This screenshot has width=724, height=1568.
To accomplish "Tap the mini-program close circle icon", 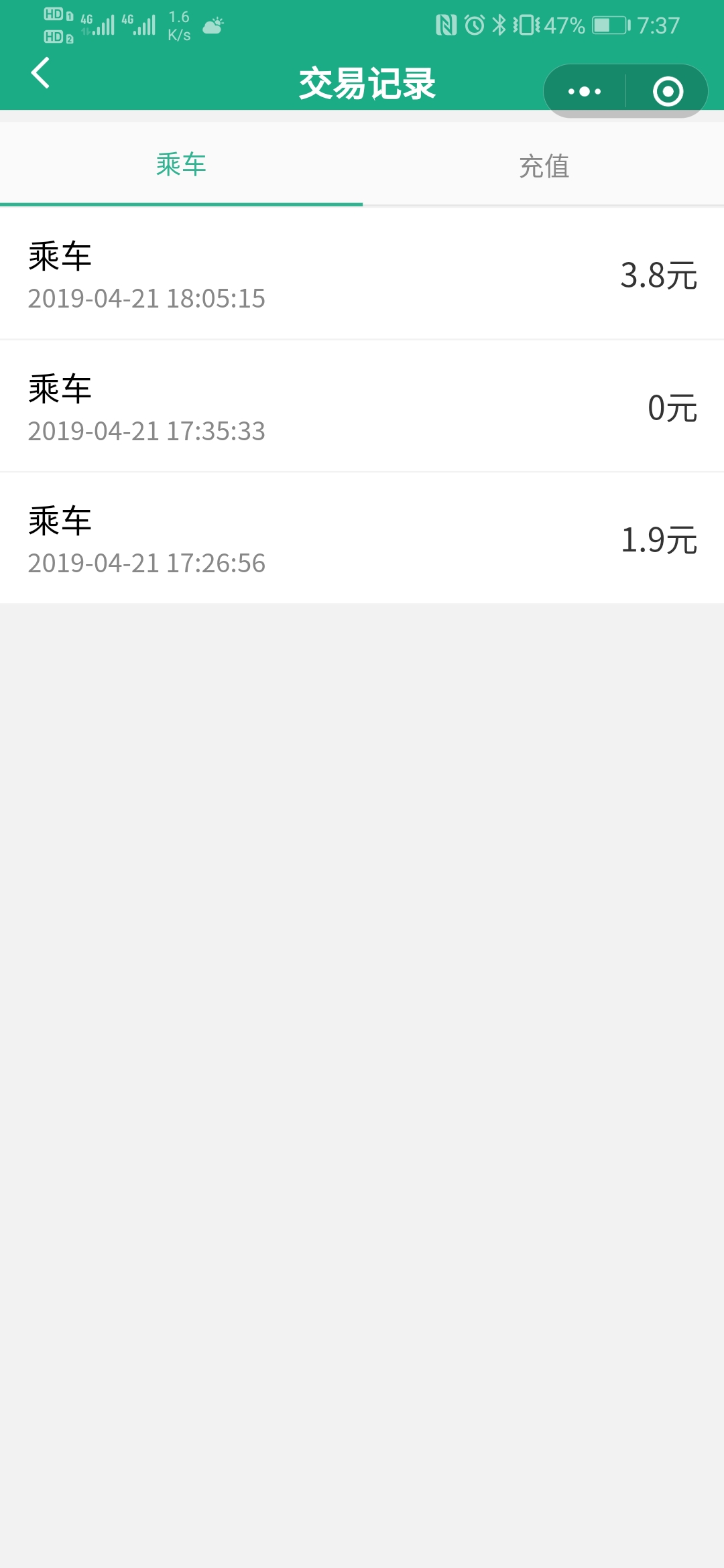I will (668, 90).
